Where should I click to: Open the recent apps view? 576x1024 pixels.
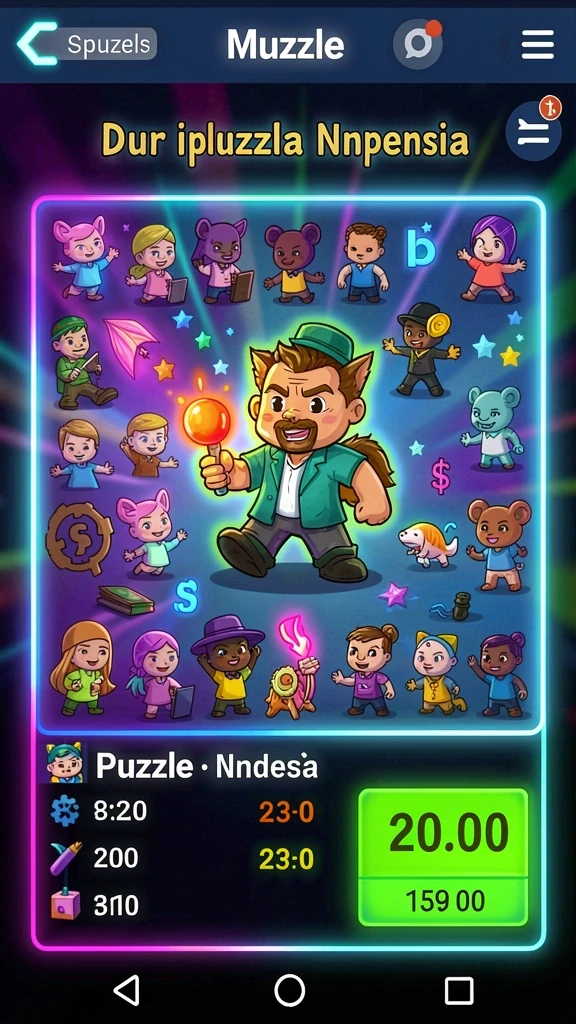tap(458, 990)
